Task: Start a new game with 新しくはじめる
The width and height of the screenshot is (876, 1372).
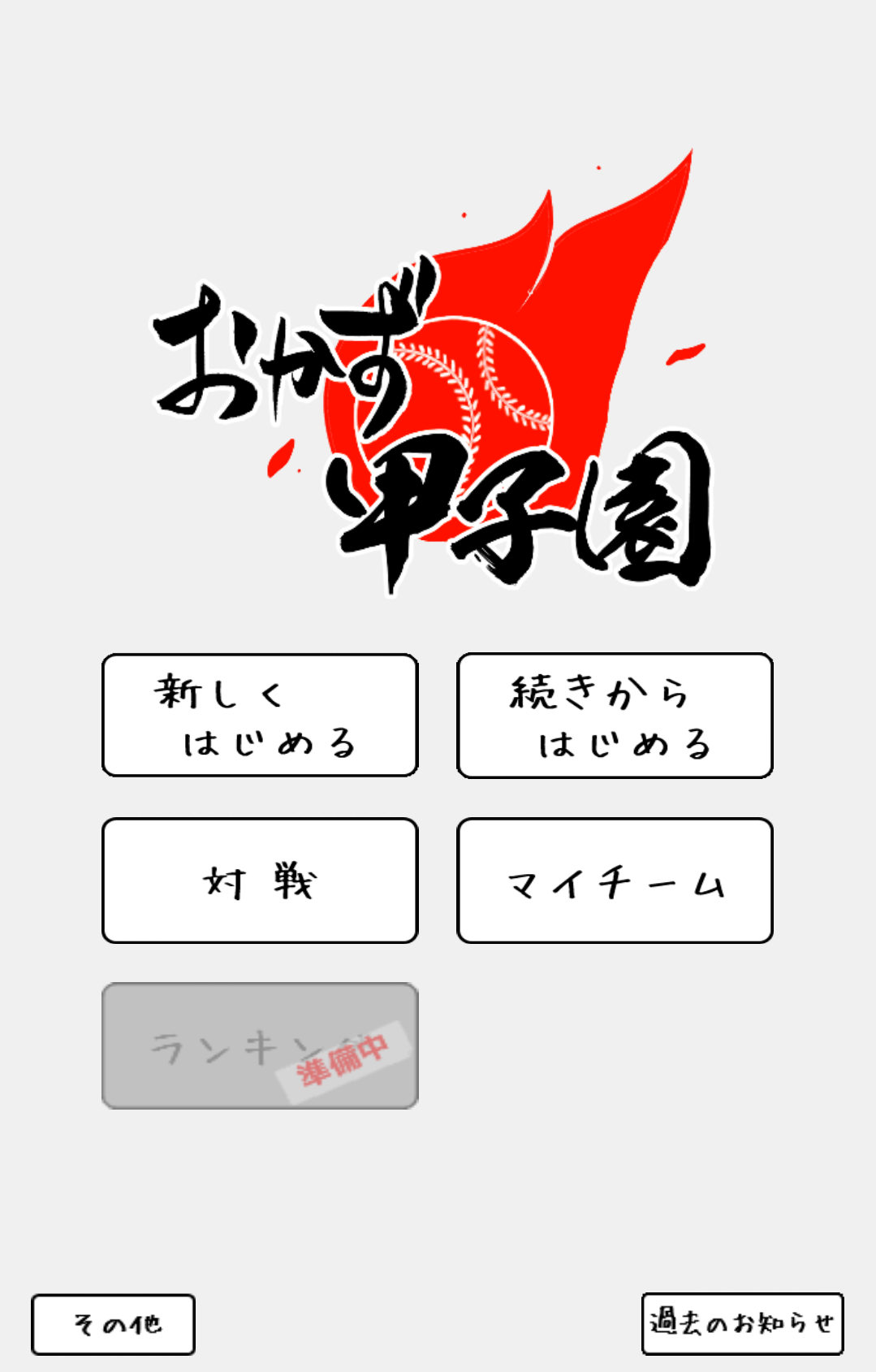Action: [x=260, y=716]
